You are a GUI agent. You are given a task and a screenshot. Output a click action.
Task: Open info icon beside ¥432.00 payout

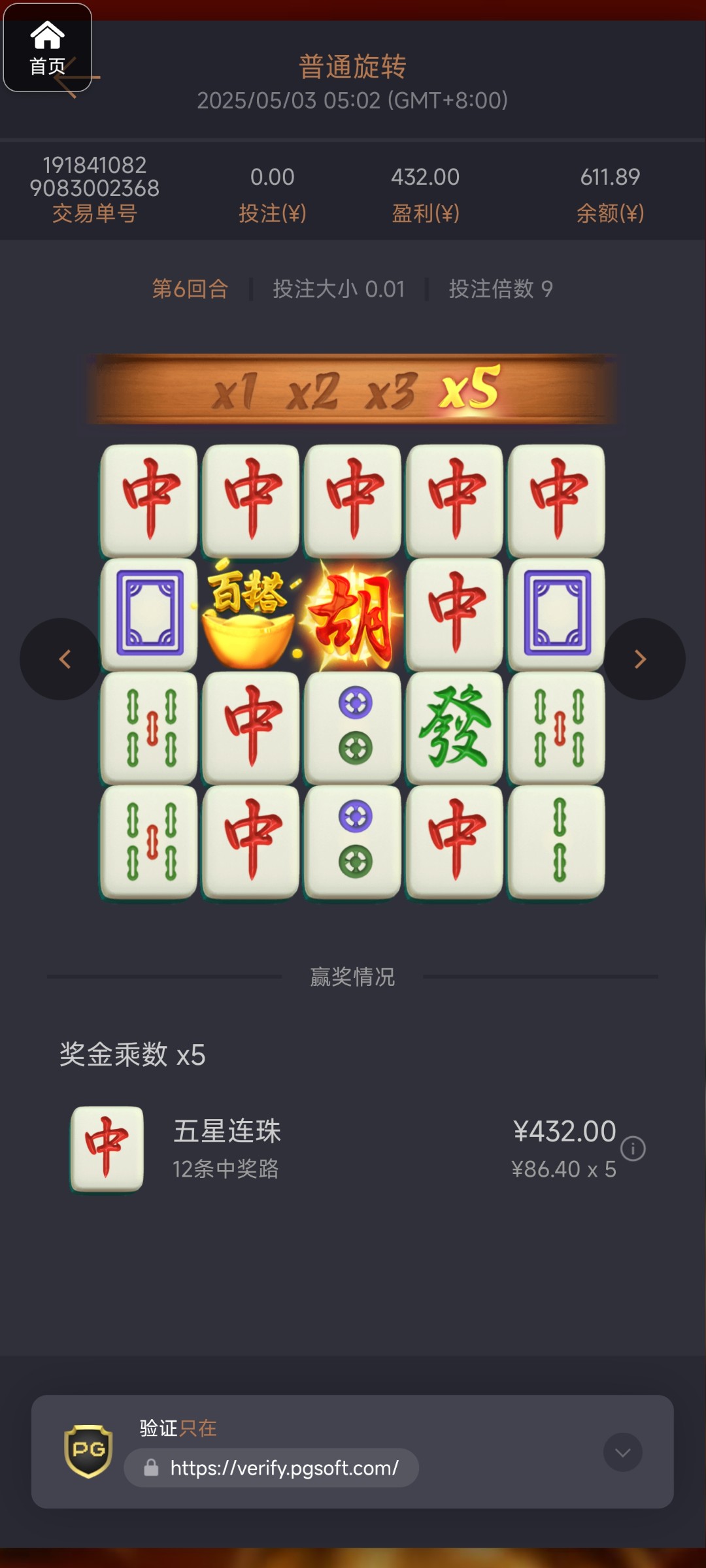(x=633, y=1149)
